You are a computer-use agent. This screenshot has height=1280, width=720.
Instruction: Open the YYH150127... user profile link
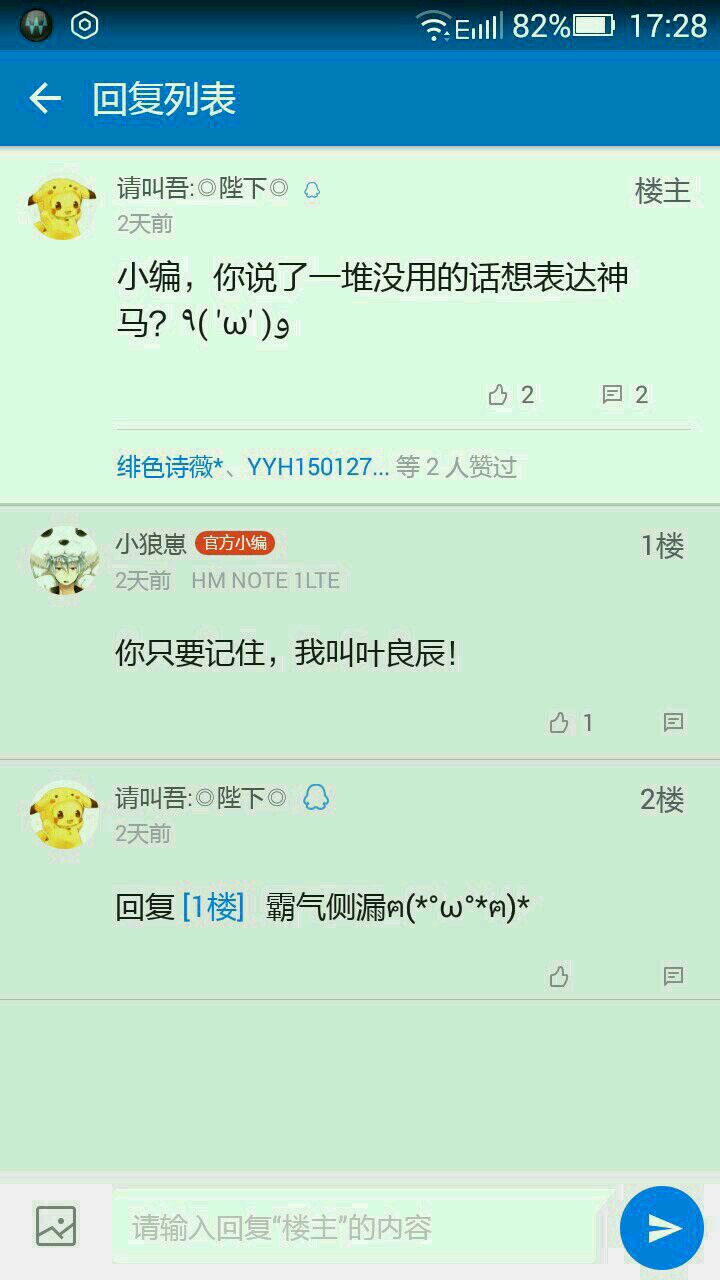point(317,467)
